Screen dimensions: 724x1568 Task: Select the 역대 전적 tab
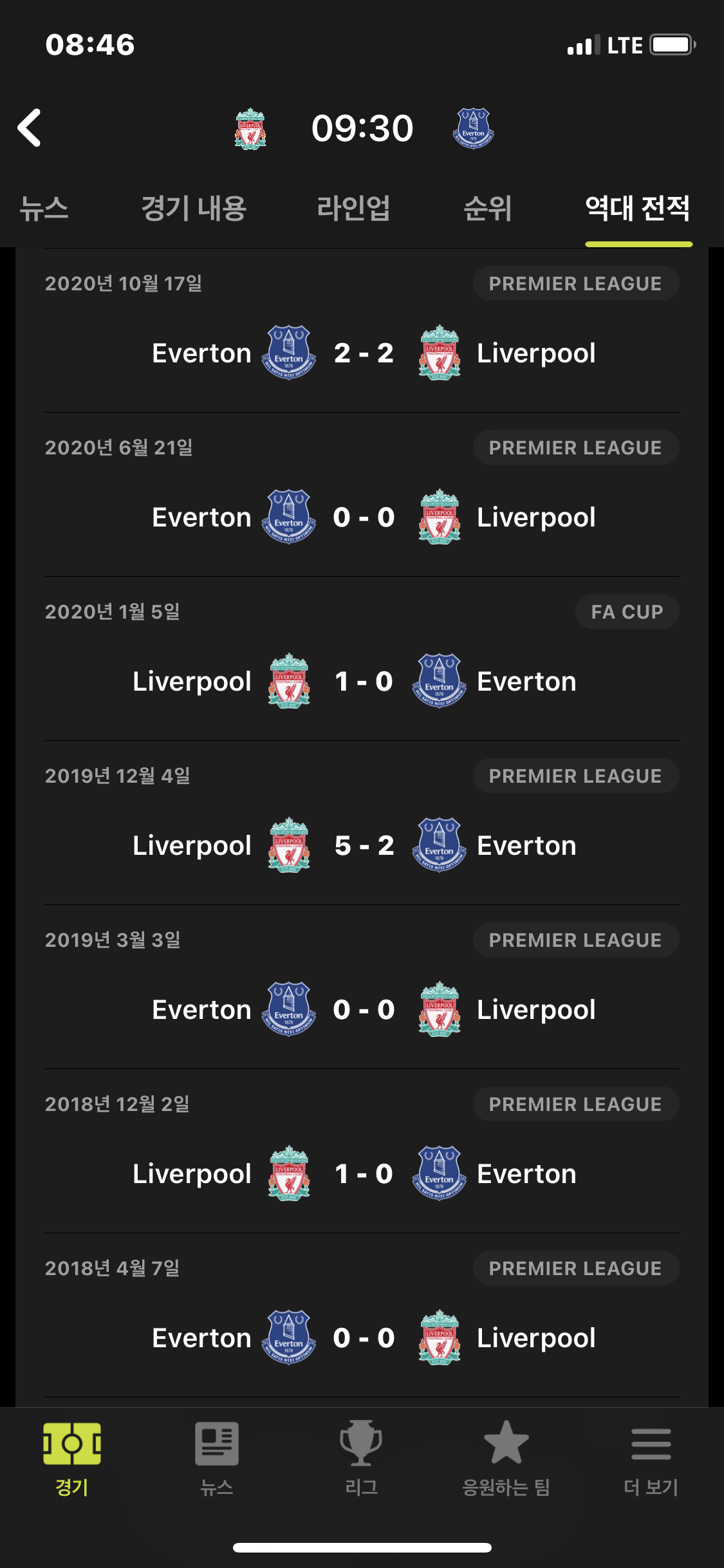tap(638, 209)
